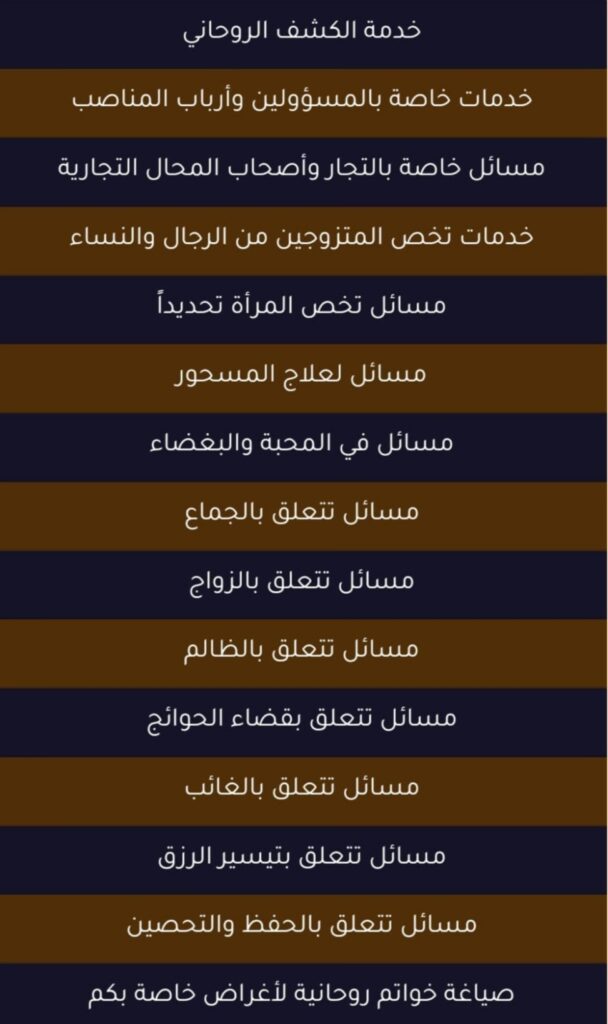Tap the مسائل تتعلق بالغائب row
The height and width of the screenshot is (1024, 608).
(304, 787)
